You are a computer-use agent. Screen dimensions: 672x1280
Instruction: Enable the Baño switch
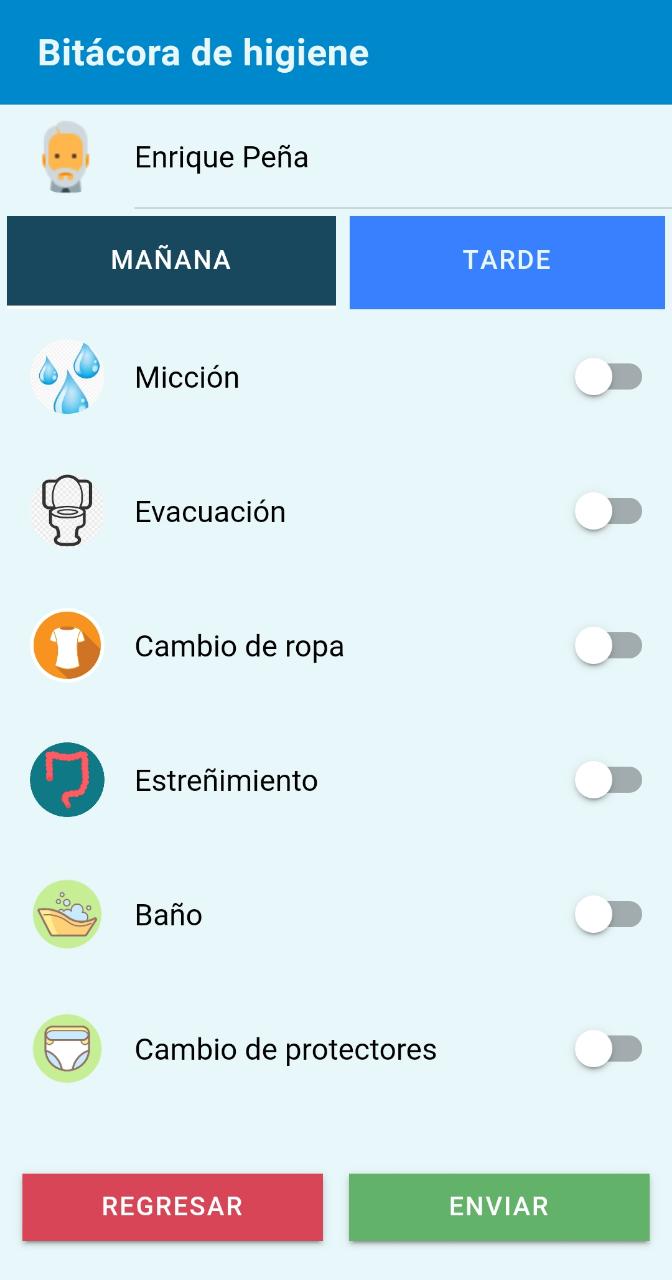click(x=608, y=914)
